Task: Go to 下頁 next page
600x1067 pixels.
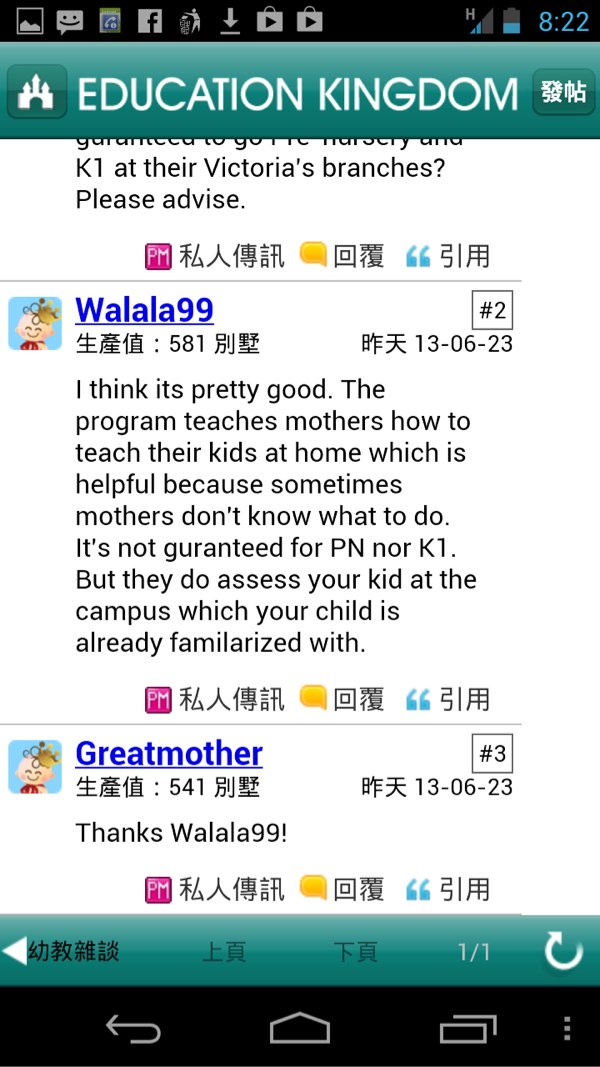Action: click(355, 952)
